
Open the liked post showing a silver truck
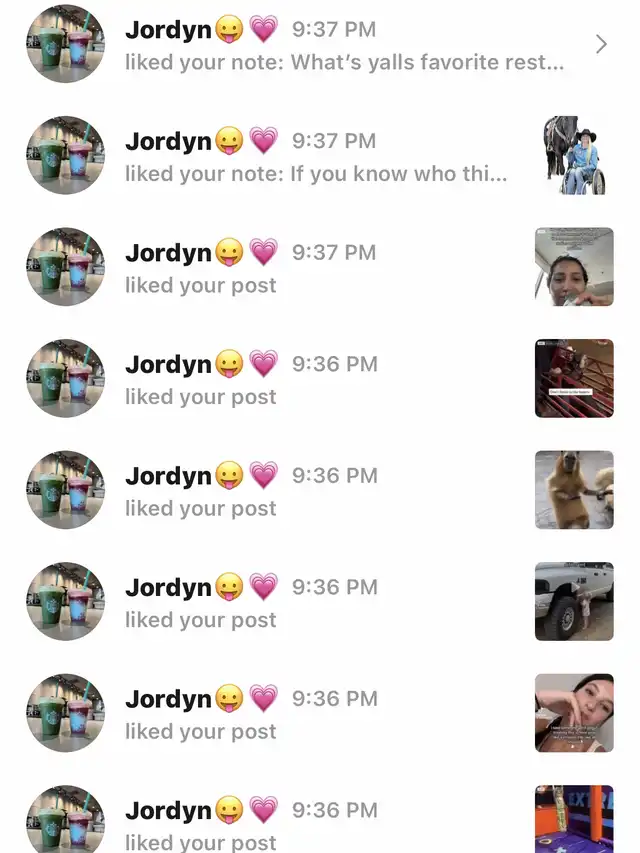tap(574, 601)
